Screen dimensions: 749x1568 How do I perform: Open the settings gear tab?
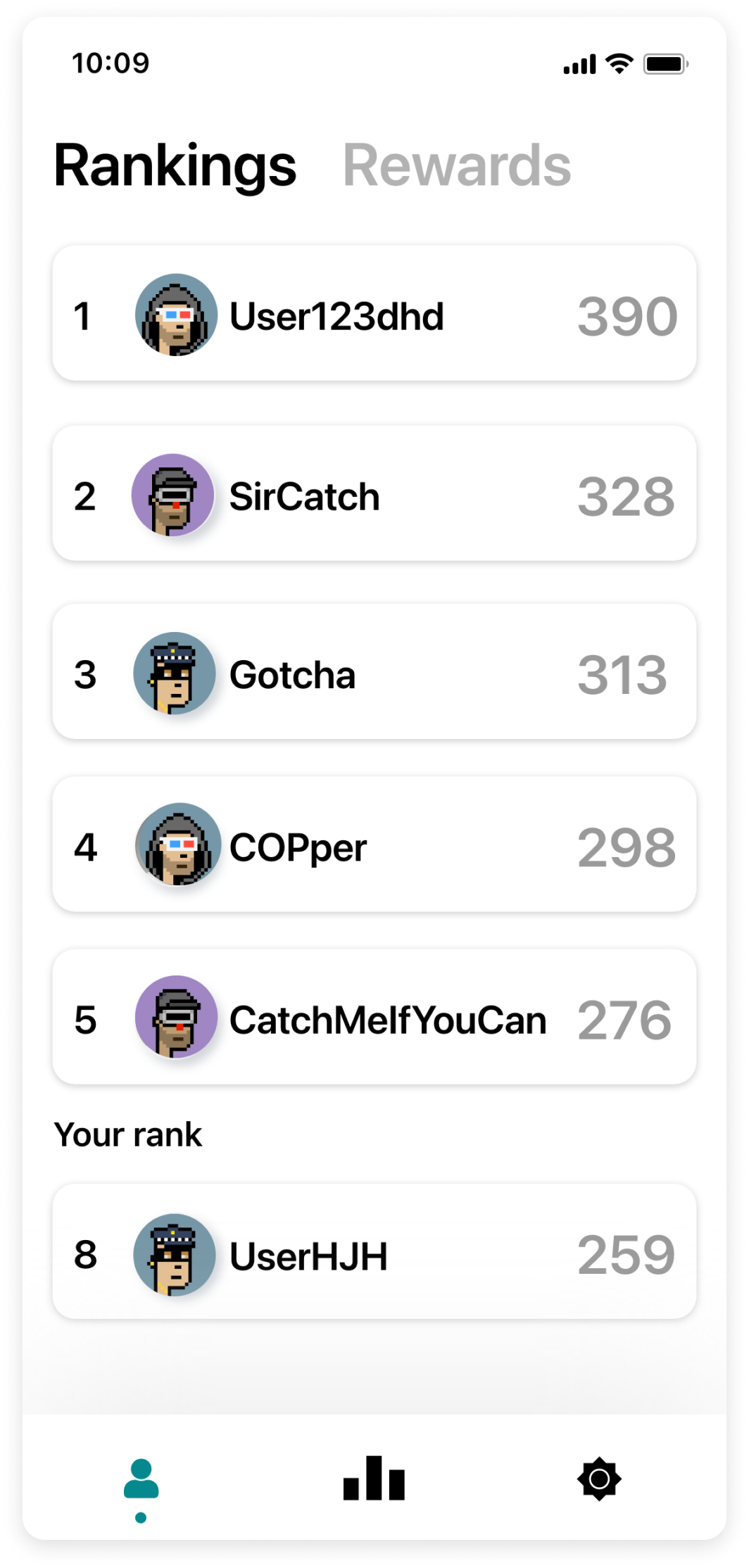coord(599,1479)
